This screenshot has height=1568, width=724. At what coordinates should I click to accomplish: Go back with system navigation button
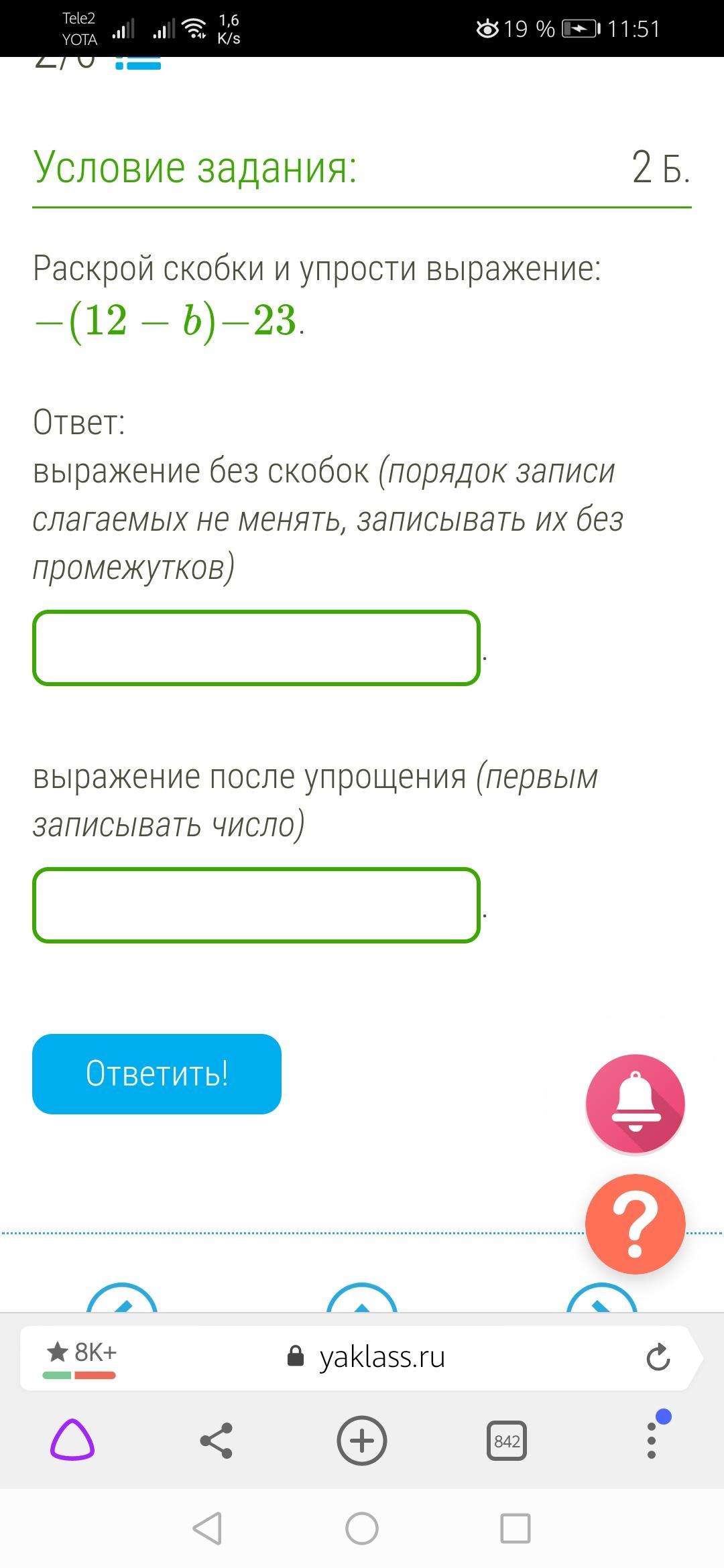[x=207, y=1528]
